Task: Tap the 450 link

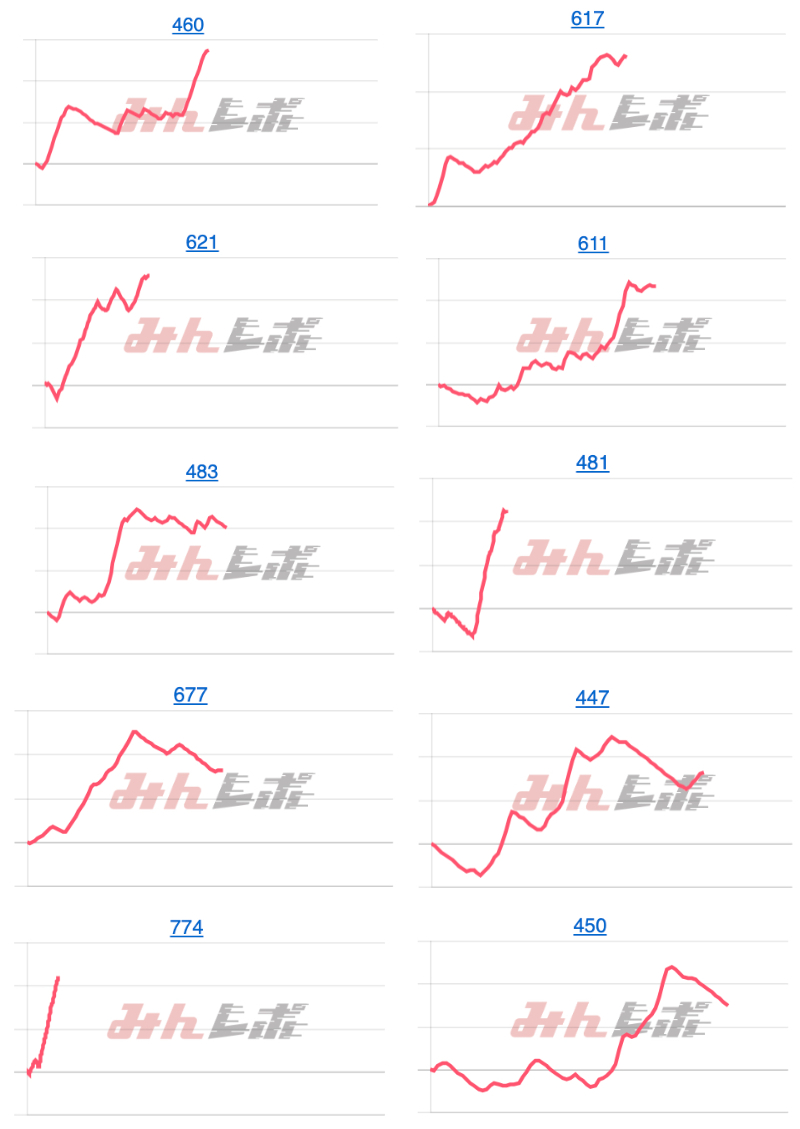Action: point(589,926)
